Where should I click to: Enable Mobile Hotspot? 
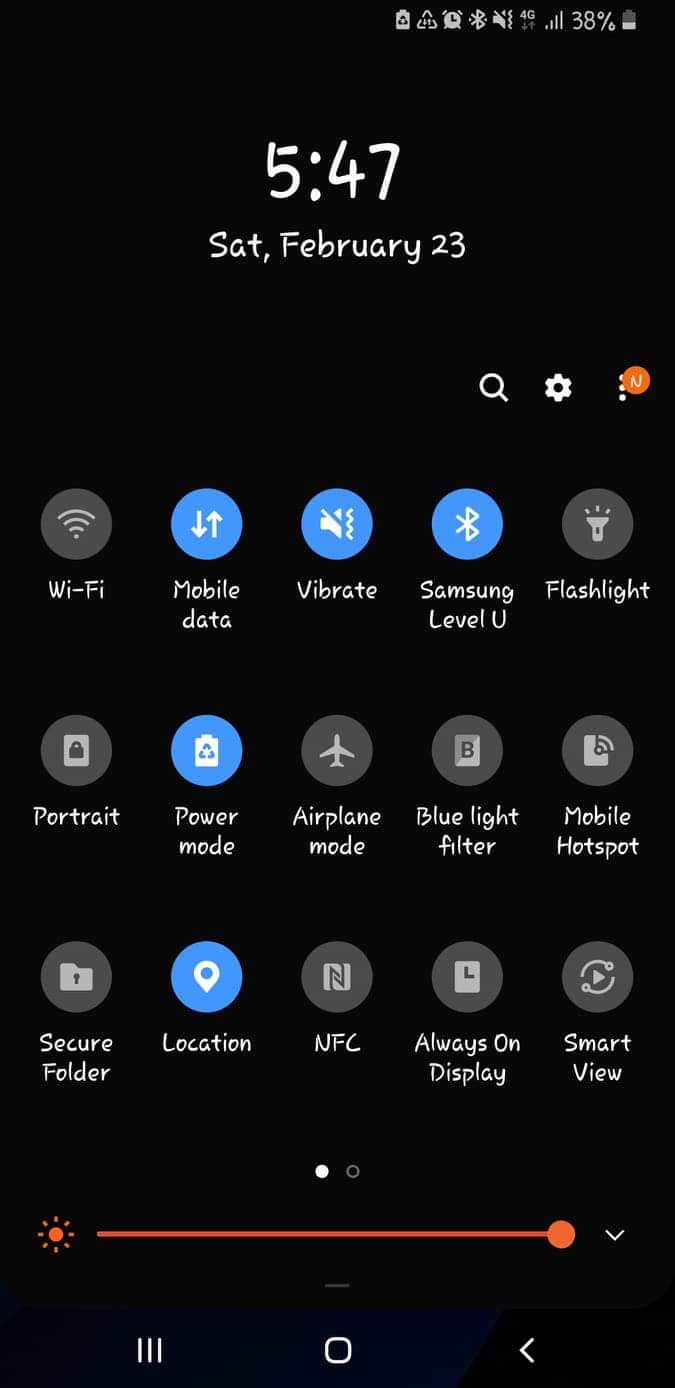pyautogui.click(x=597, y=750)
